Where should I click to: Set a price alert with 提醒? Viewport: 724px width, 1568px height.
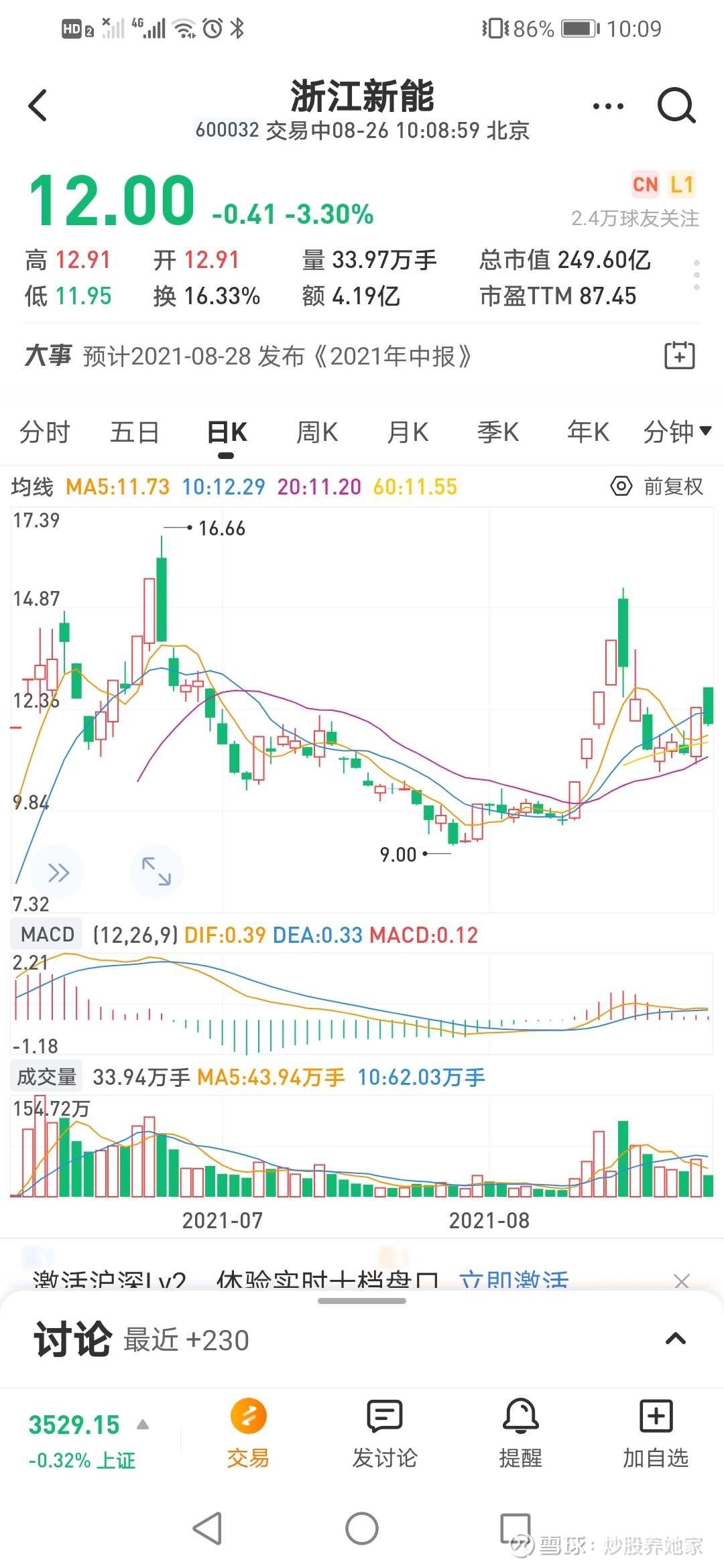[x=520, y=1433]
